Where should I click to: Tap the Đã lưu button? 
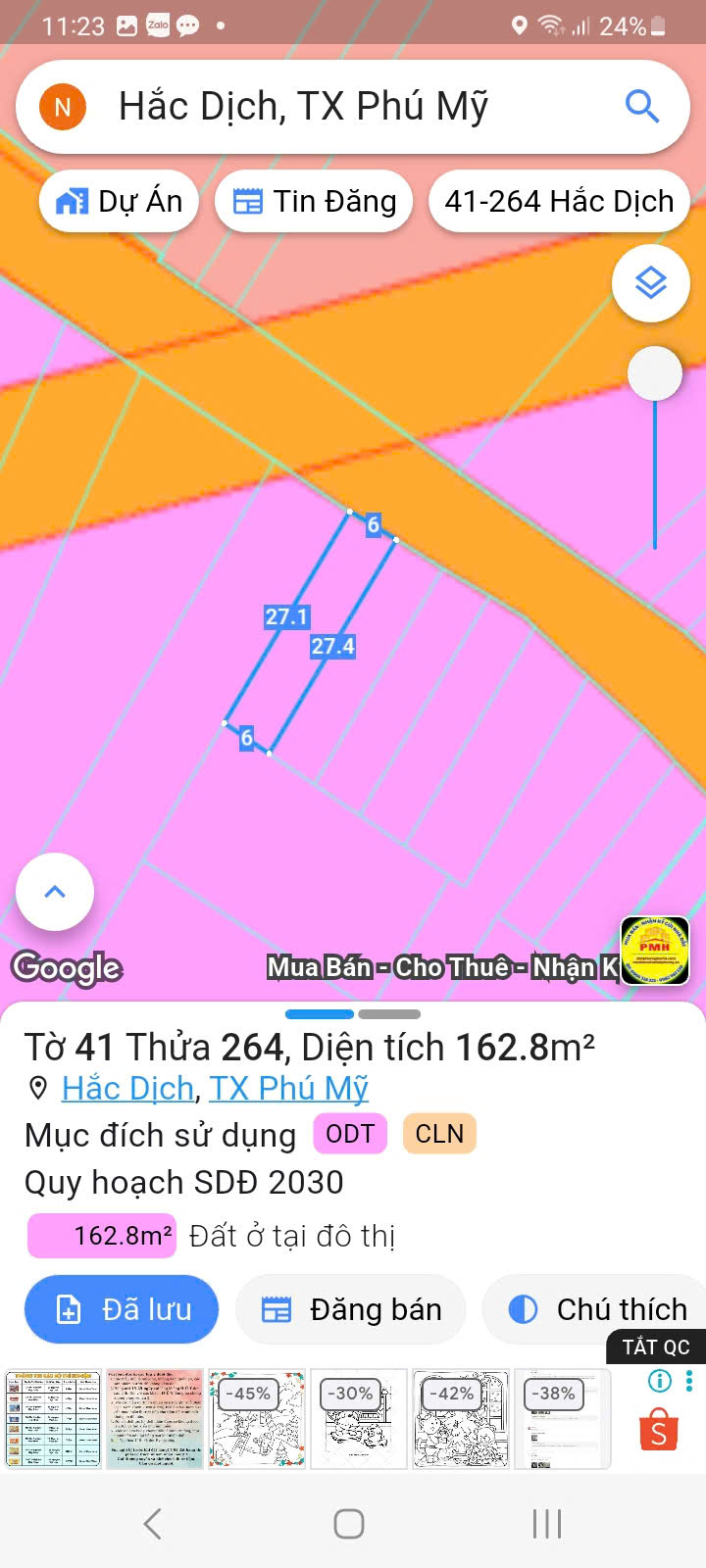coord(122,1309)
